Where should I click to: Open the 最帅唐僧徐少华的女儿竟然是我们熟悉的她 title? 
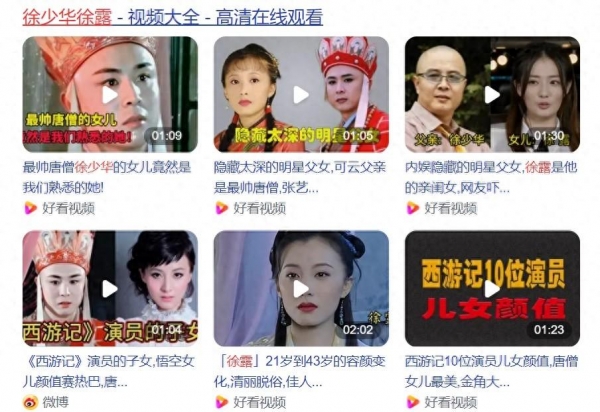coord(107,177)
